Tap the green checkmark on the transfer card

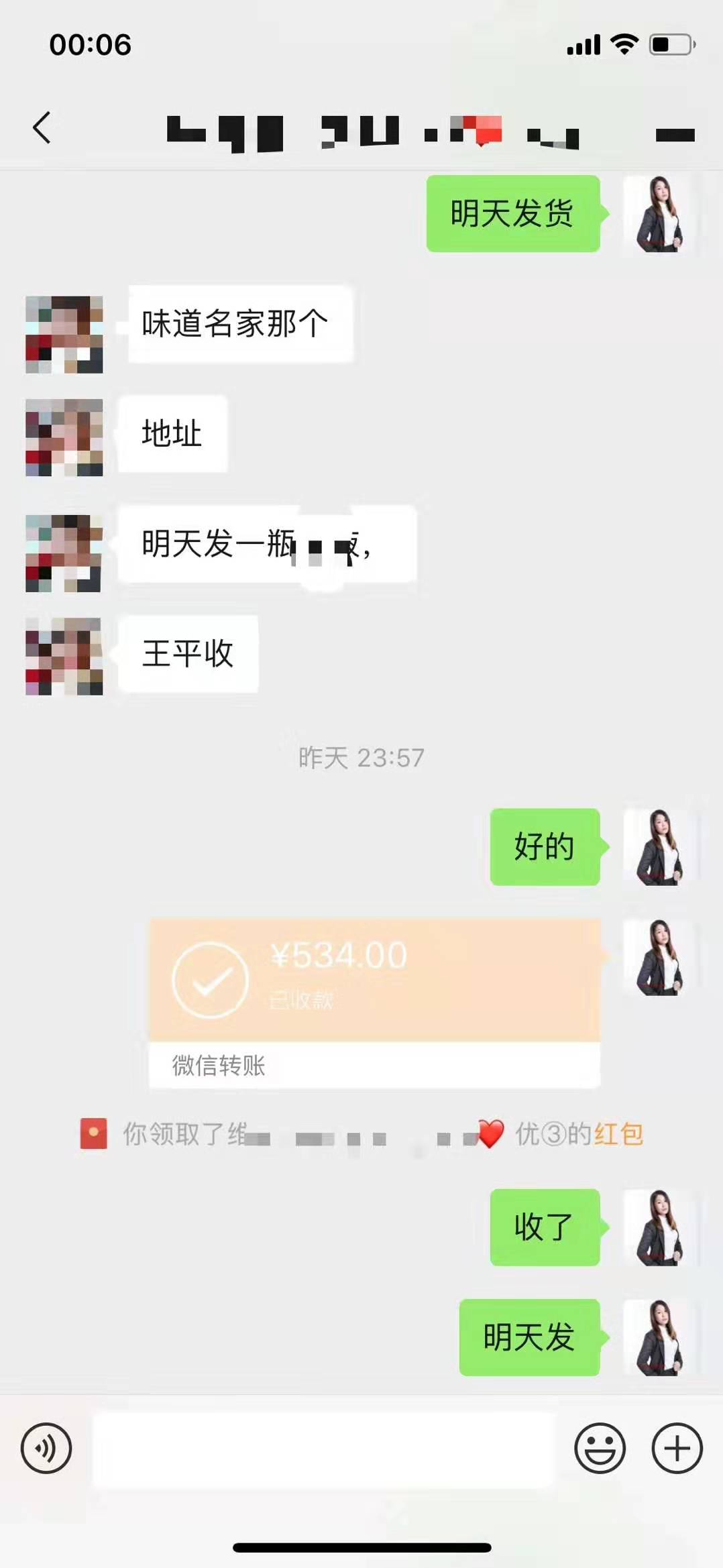210,980
